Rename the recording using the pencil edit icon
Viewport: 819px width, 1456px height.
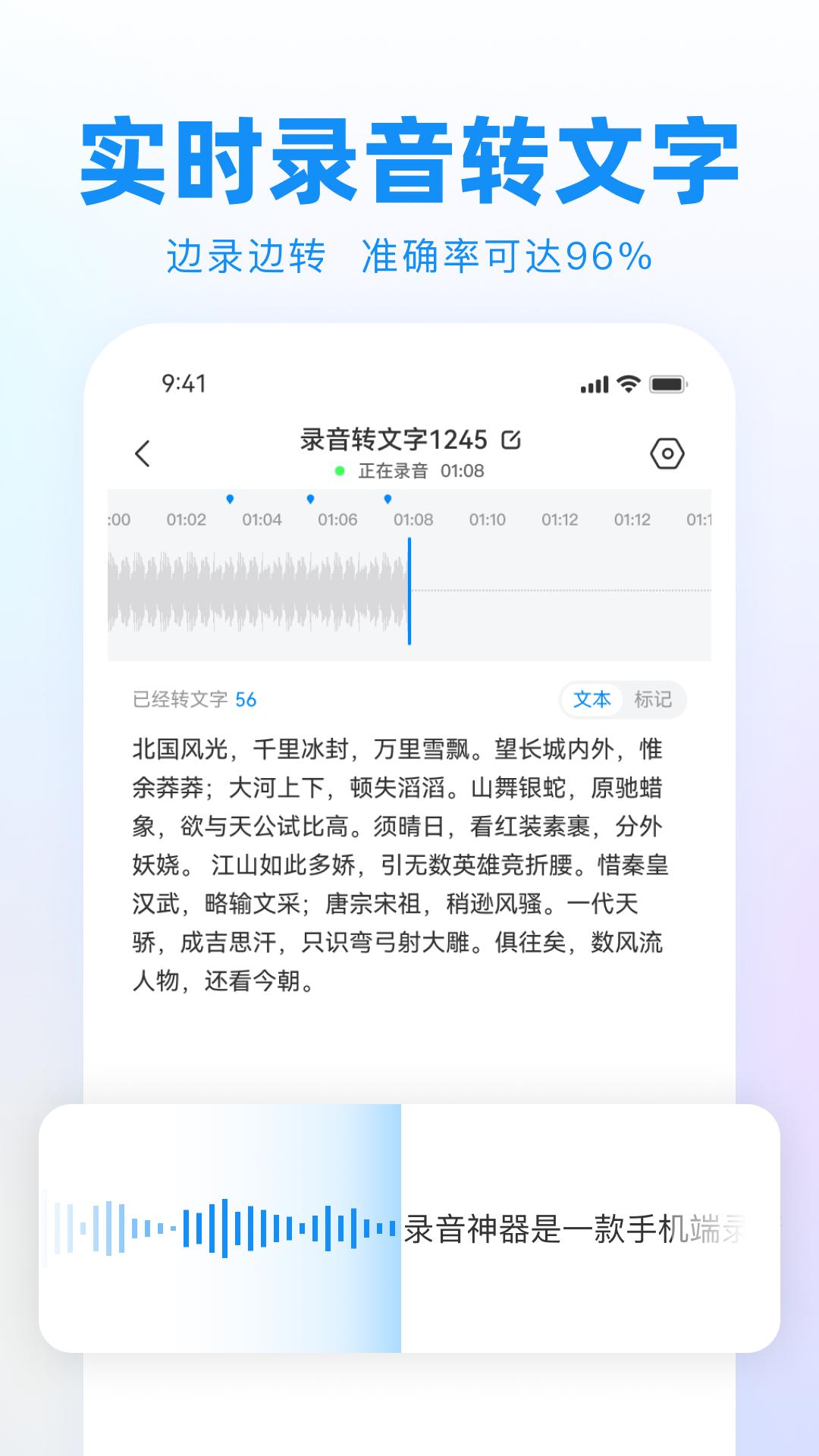point(513,441)
